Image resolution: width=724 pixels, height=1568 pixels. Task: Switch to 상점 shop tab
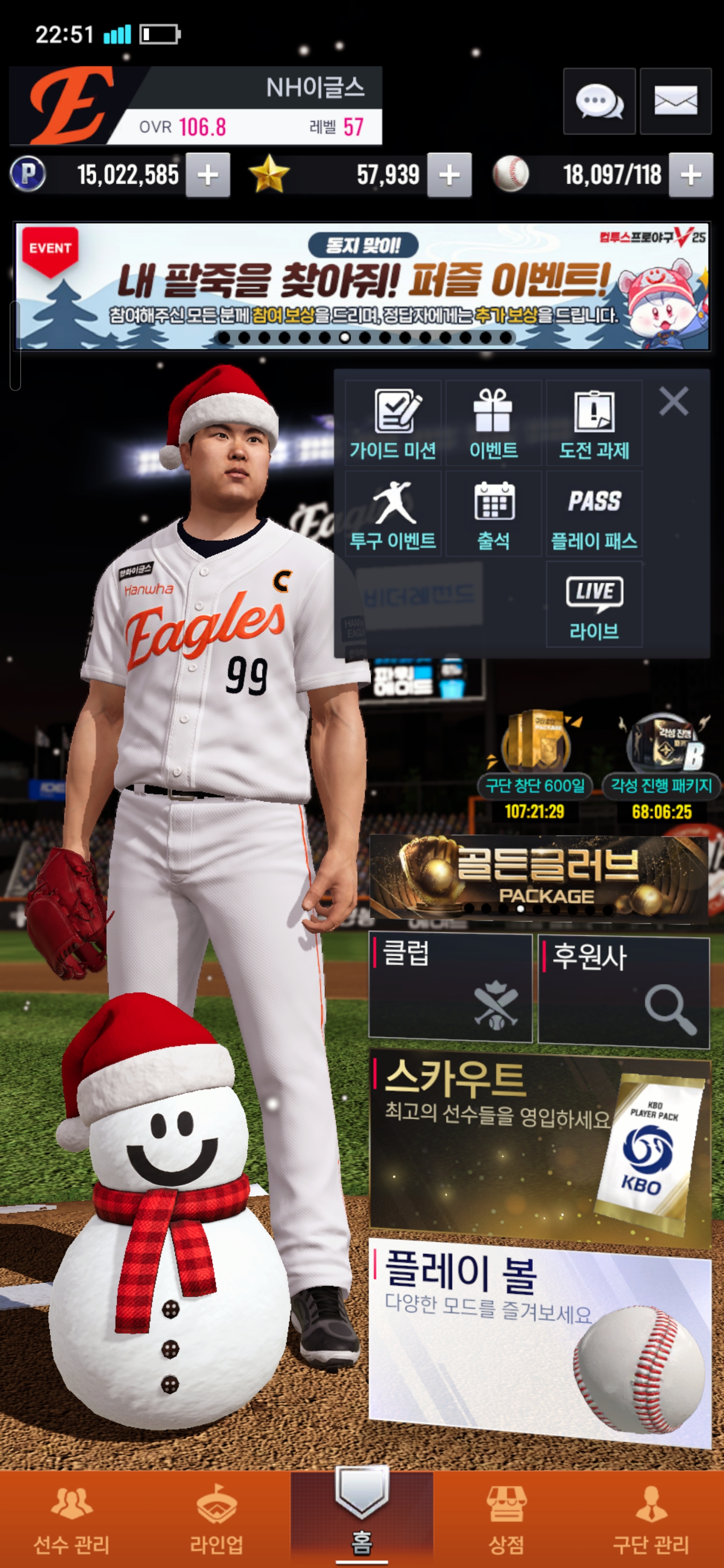pyautogui.click(x=506, y=1519)
